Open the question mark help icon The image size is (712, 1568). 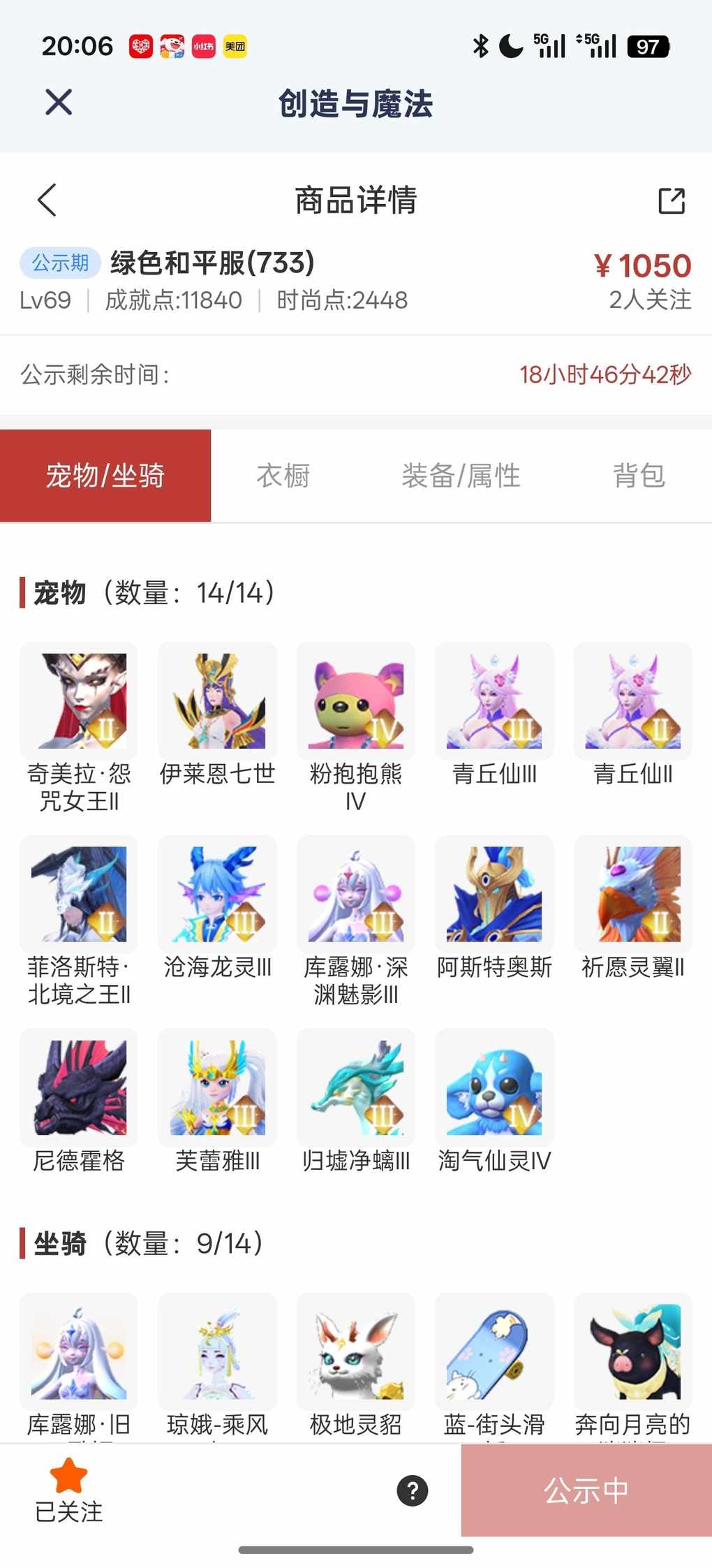click(x=413, y=1490)
